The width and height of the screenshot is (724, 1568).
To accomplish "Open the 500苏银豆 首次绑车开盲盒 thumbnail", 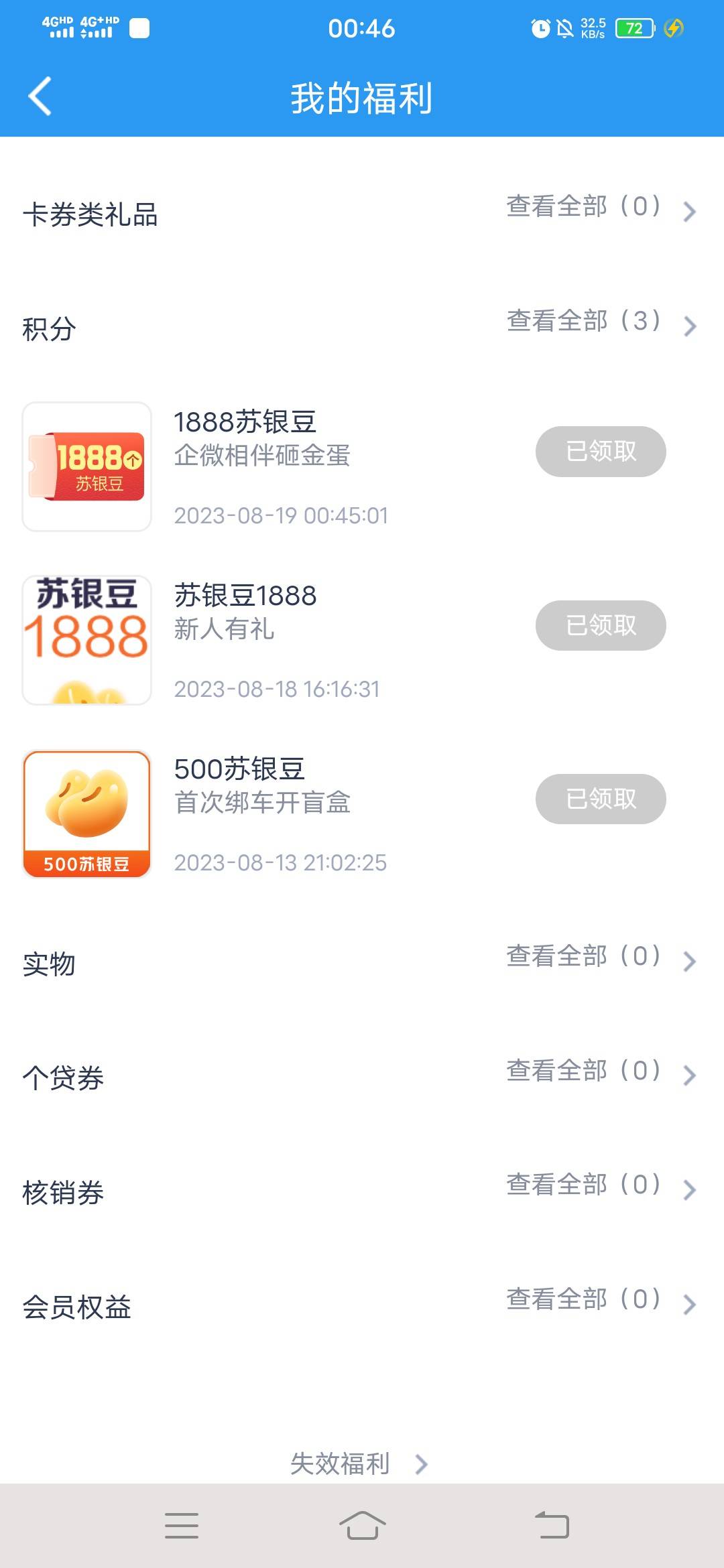I will tap(87, 813).
